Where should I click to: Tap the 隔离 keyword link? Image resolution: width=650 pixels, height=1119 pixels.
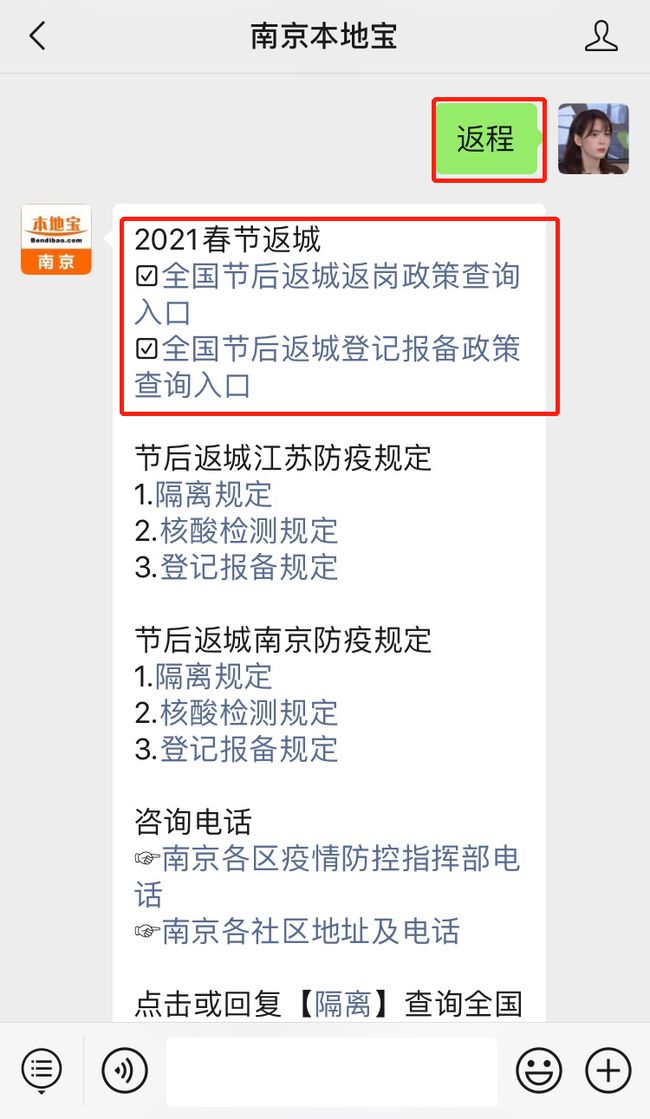(343, 1004)
